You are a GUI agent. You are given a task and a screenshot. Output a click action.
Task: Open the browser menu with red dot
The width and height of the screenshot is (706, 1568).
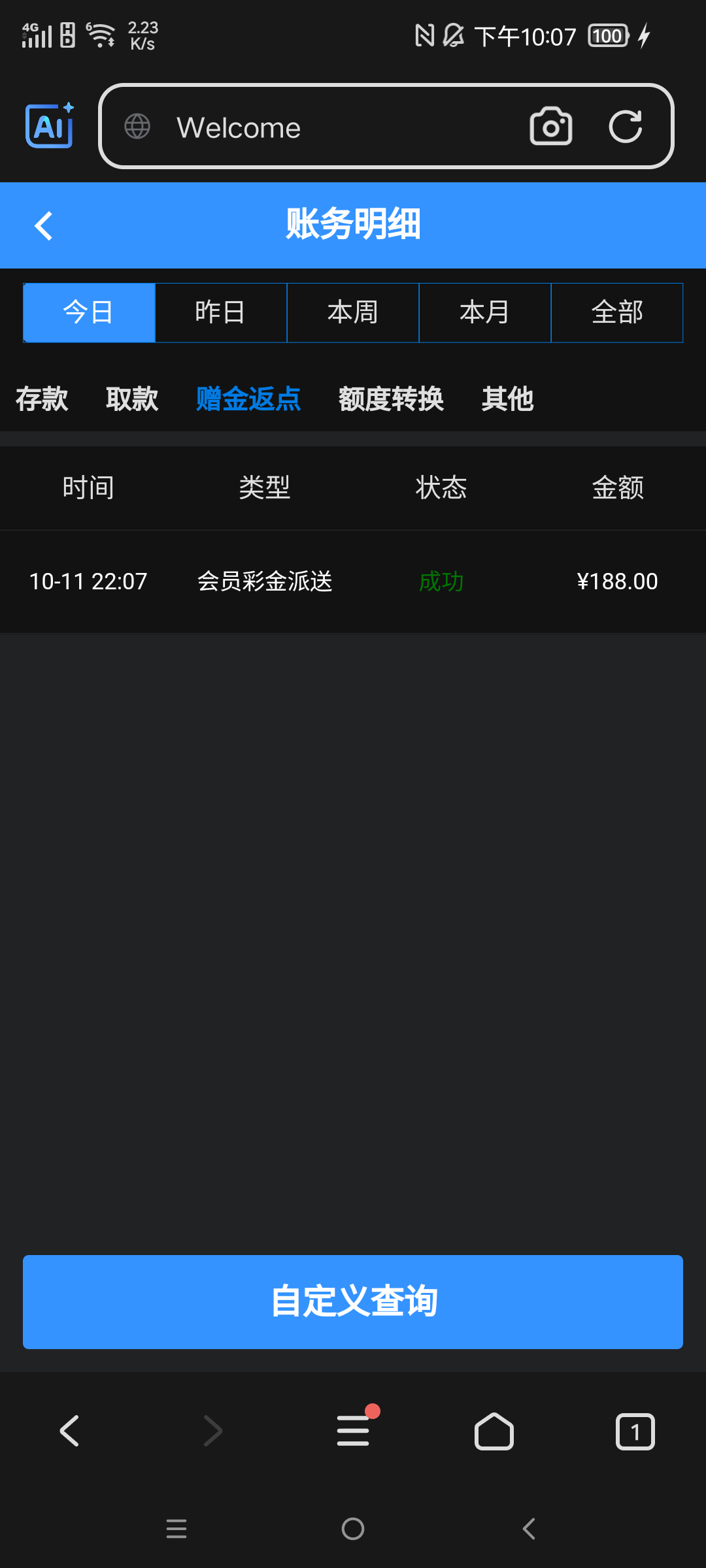coord(353,1431)
